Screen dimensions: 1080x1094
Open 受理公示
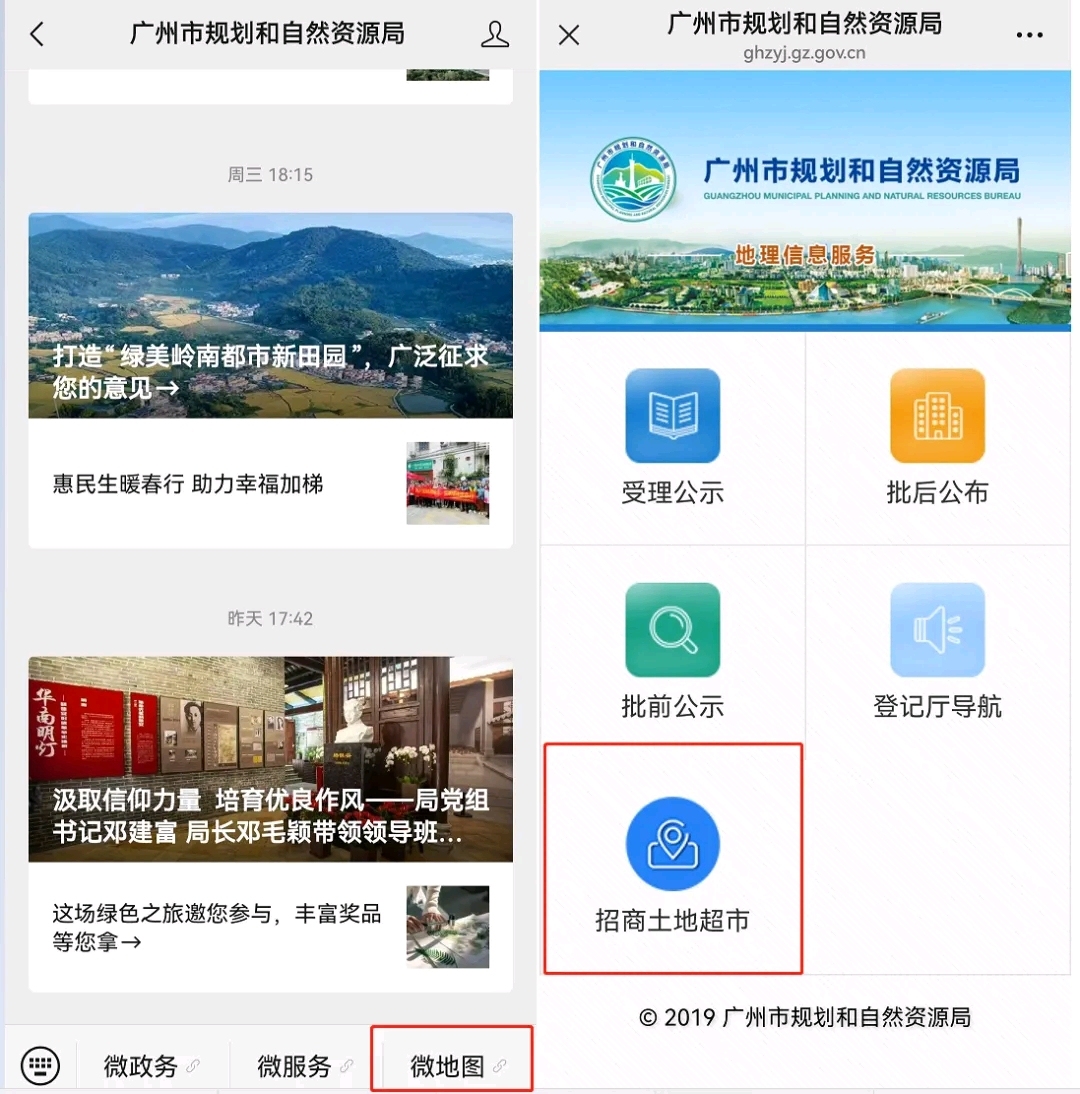(x=672, y=438)
